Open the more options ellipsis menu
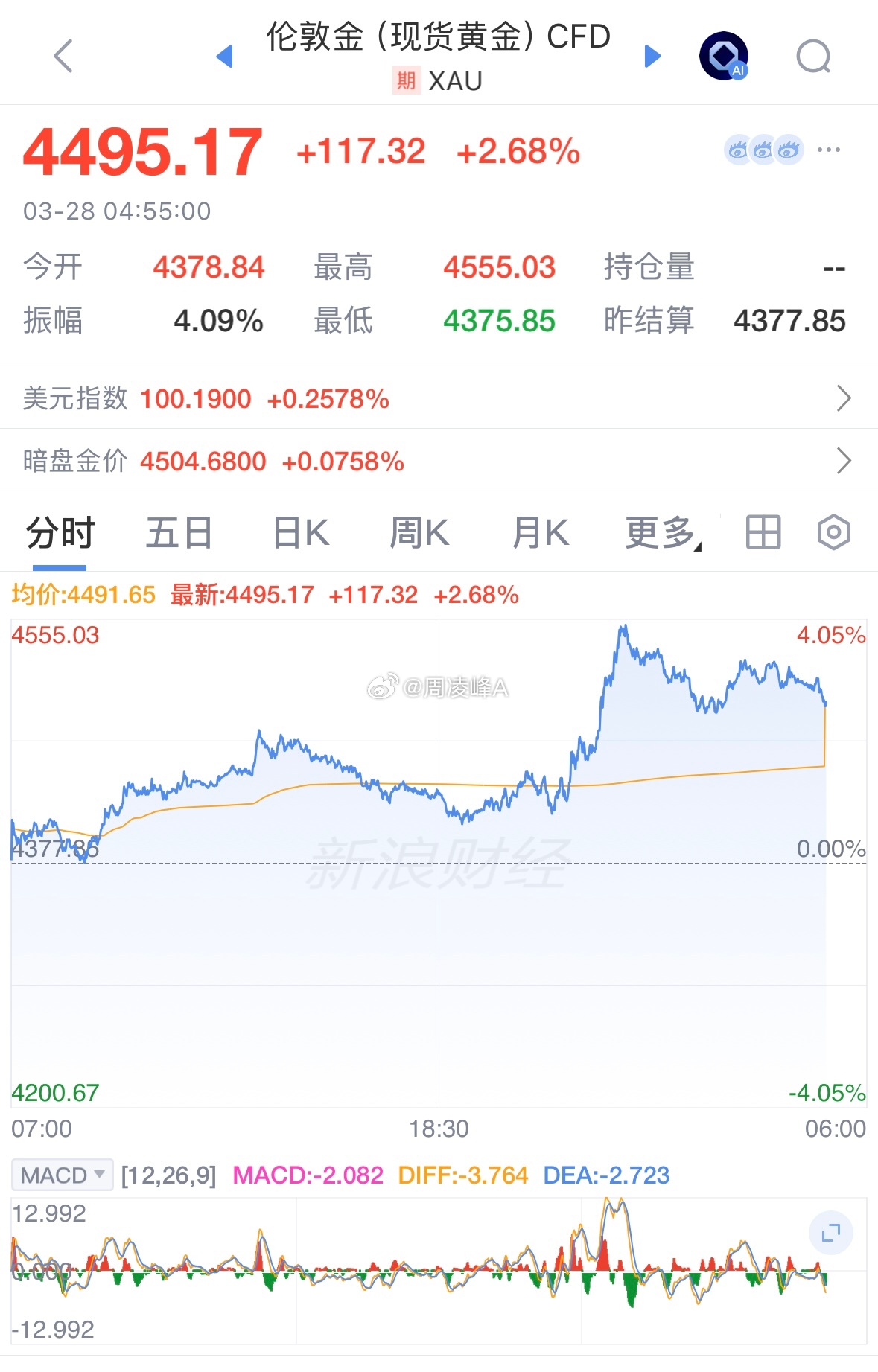878x1372 pixels. click(x=829, y=150)
